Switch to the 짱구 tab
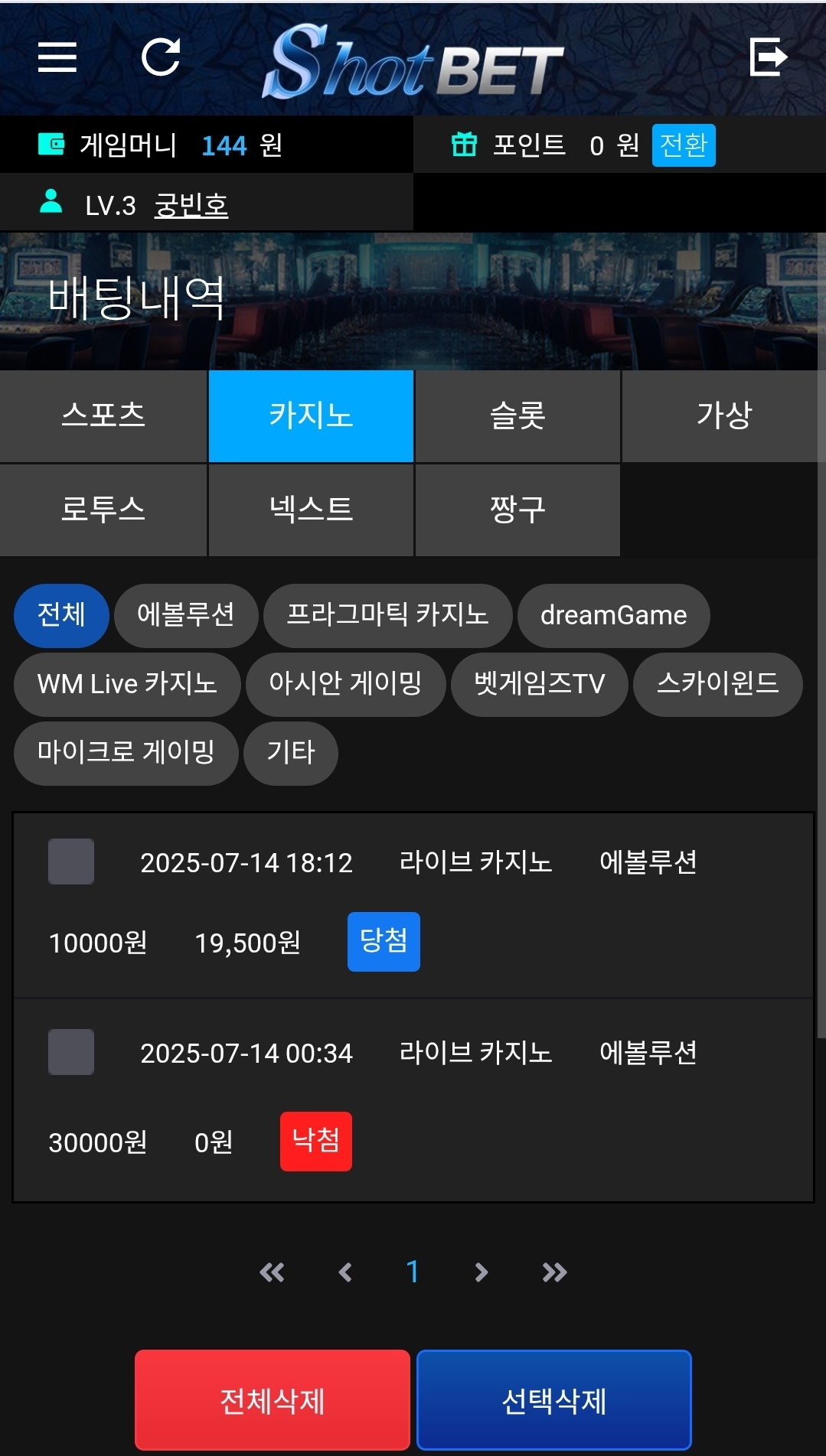Image resolution: width=826 pixels, height=1456 pixels. pyautogui.click(x=517, y=510)
